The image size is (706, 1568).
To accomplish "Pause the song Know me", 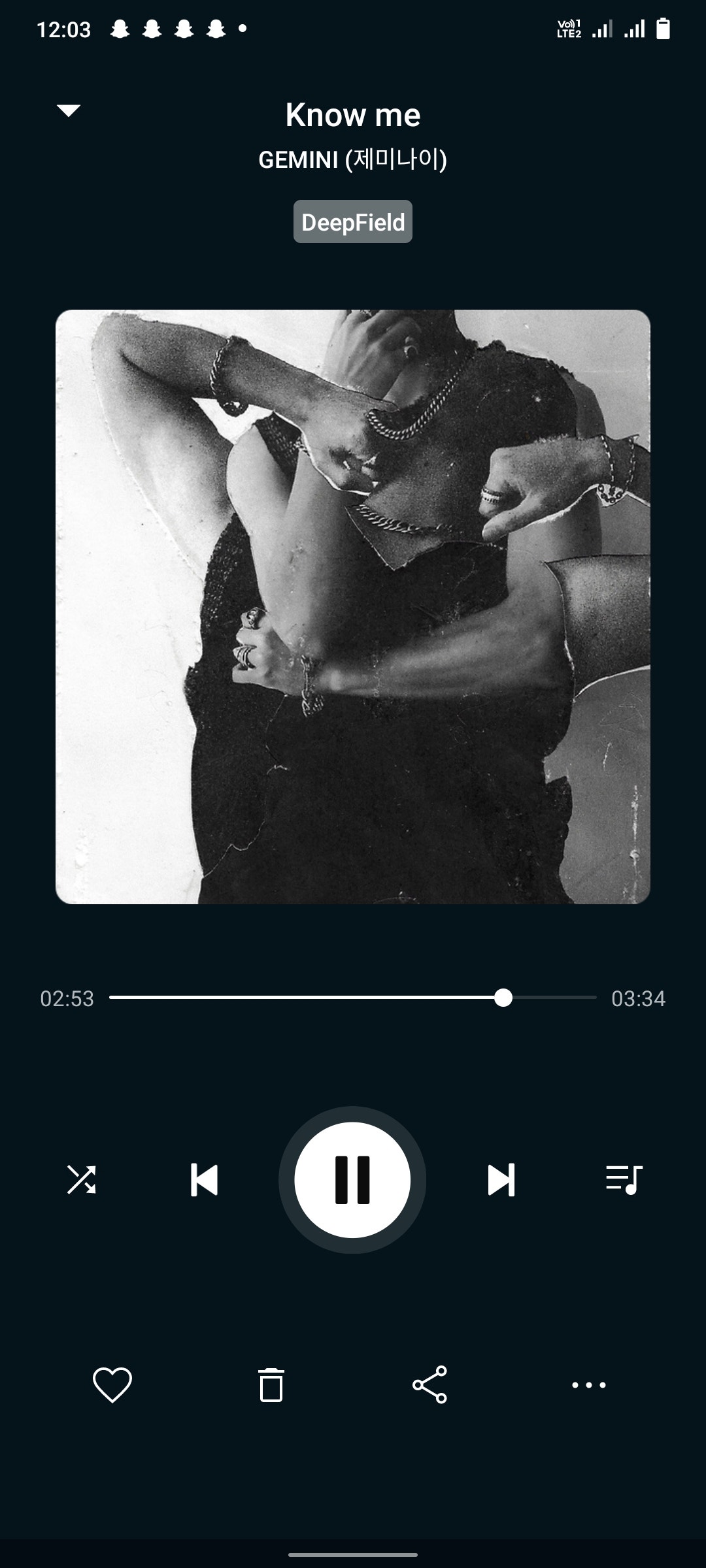I will [x=353, y=1180].
